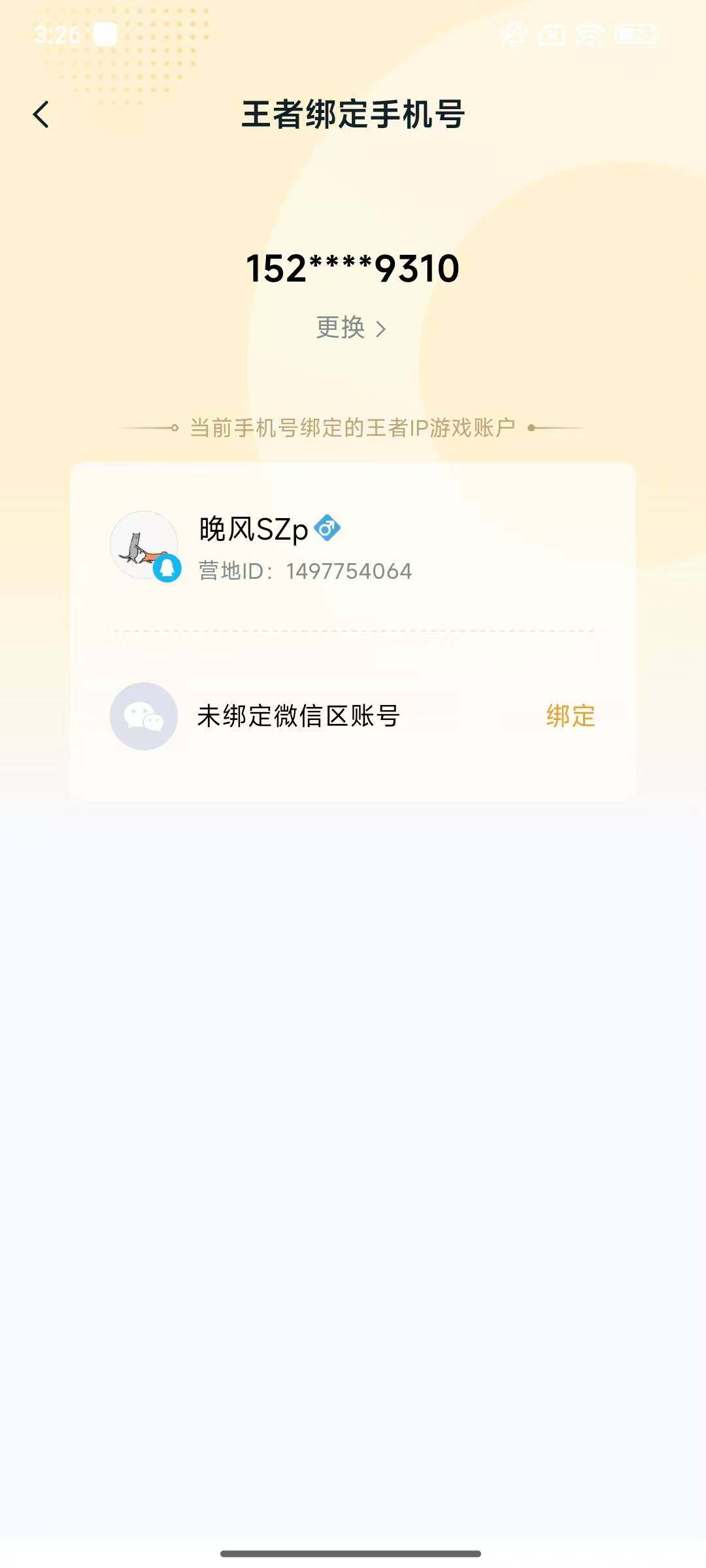Tap the masked phone number 152****9310

pyautogui.click(x=353, y=268)
